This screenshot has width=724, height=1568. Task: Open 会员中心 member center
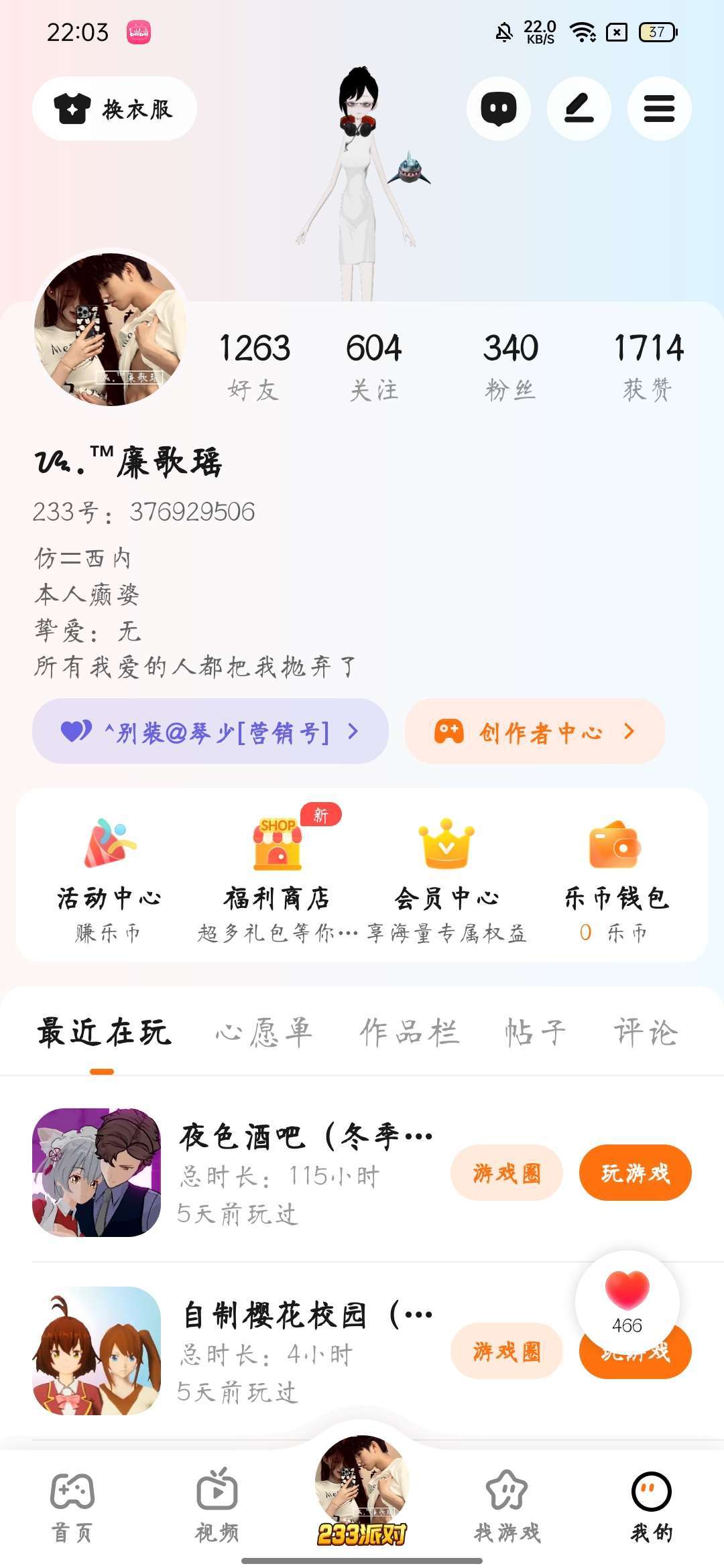tap(446, 878)
